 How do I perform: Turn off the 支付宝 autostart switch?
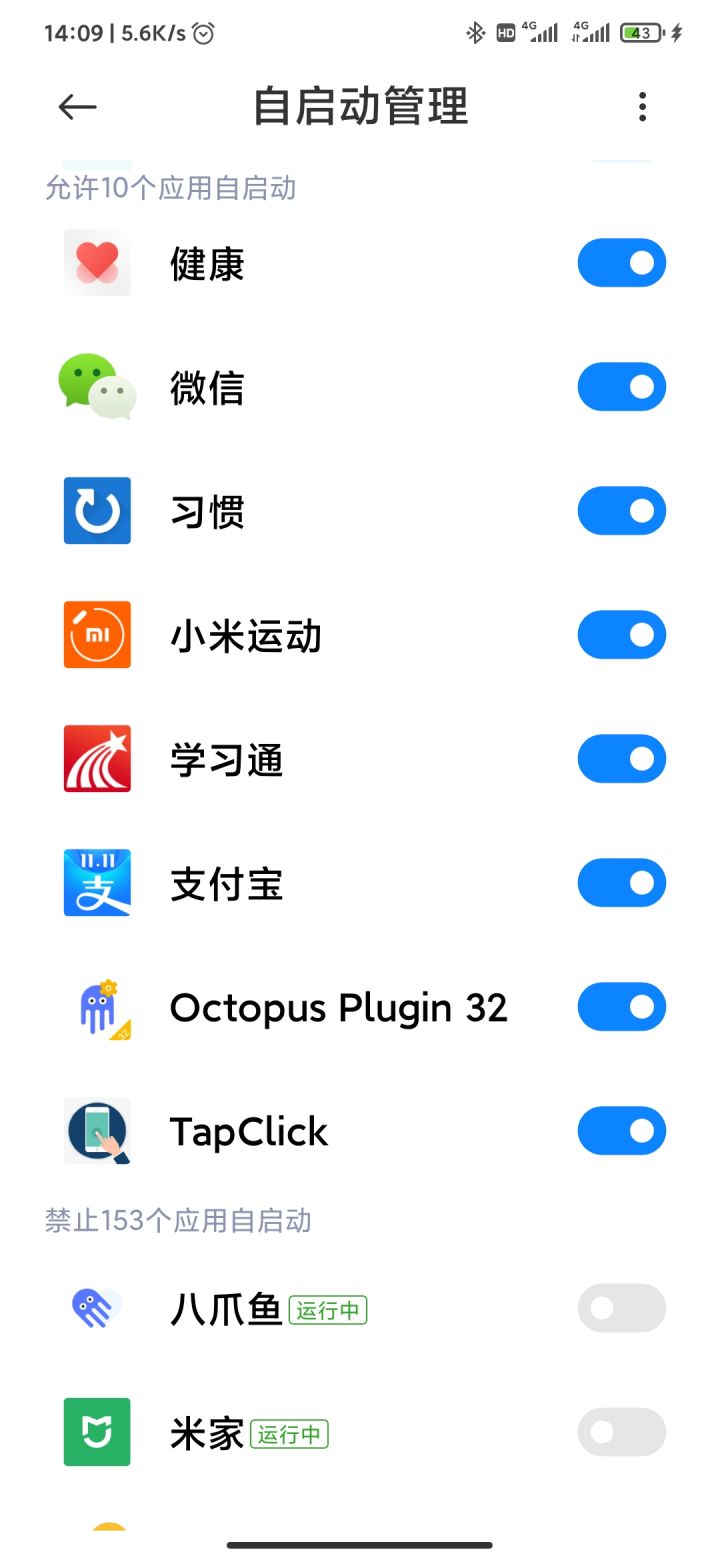[x=621, y=882]
